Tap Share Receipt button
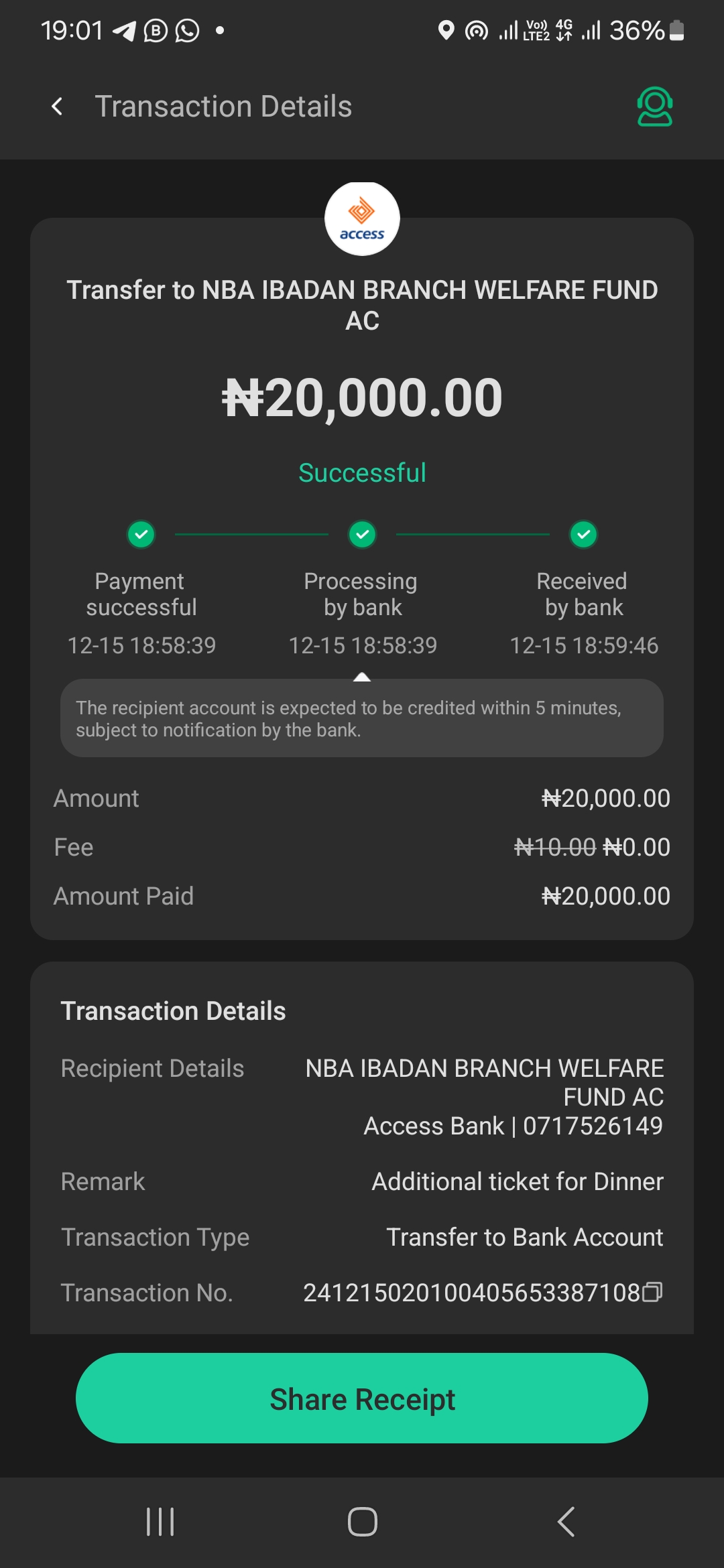Screen dimensions: 724x1568 [362, 1398]
